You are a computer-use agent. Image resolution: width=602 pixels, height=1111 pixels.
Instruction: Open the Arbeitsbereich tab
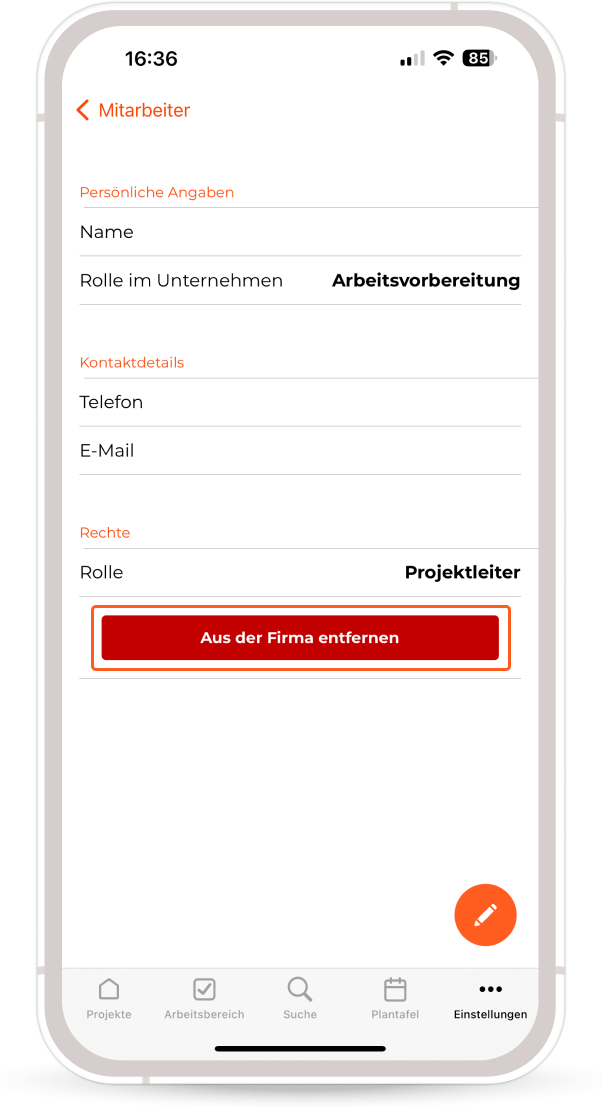click(204, 998)
